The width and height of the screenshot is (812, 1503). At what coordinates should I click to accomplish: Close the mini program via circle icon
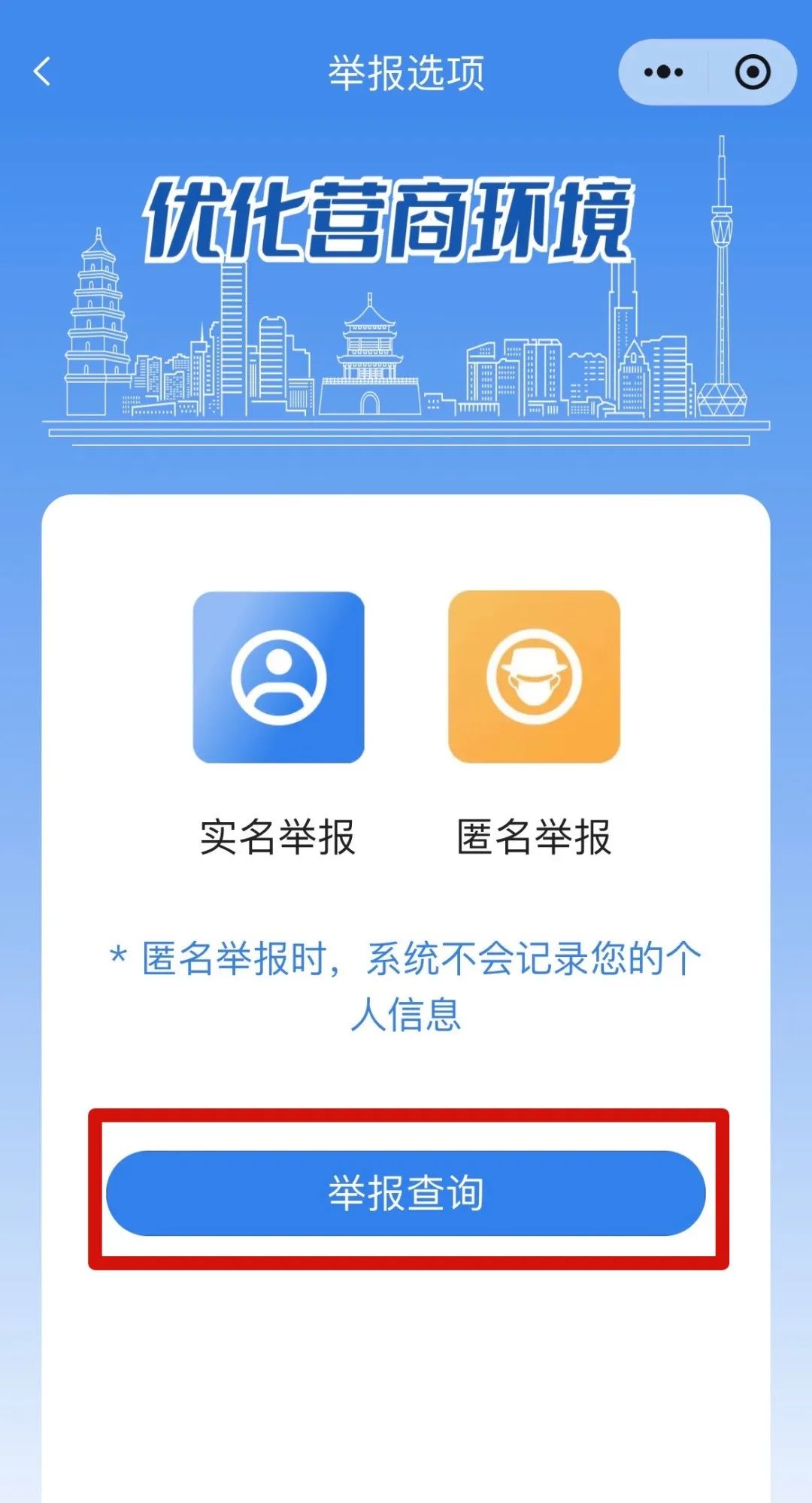753,72
